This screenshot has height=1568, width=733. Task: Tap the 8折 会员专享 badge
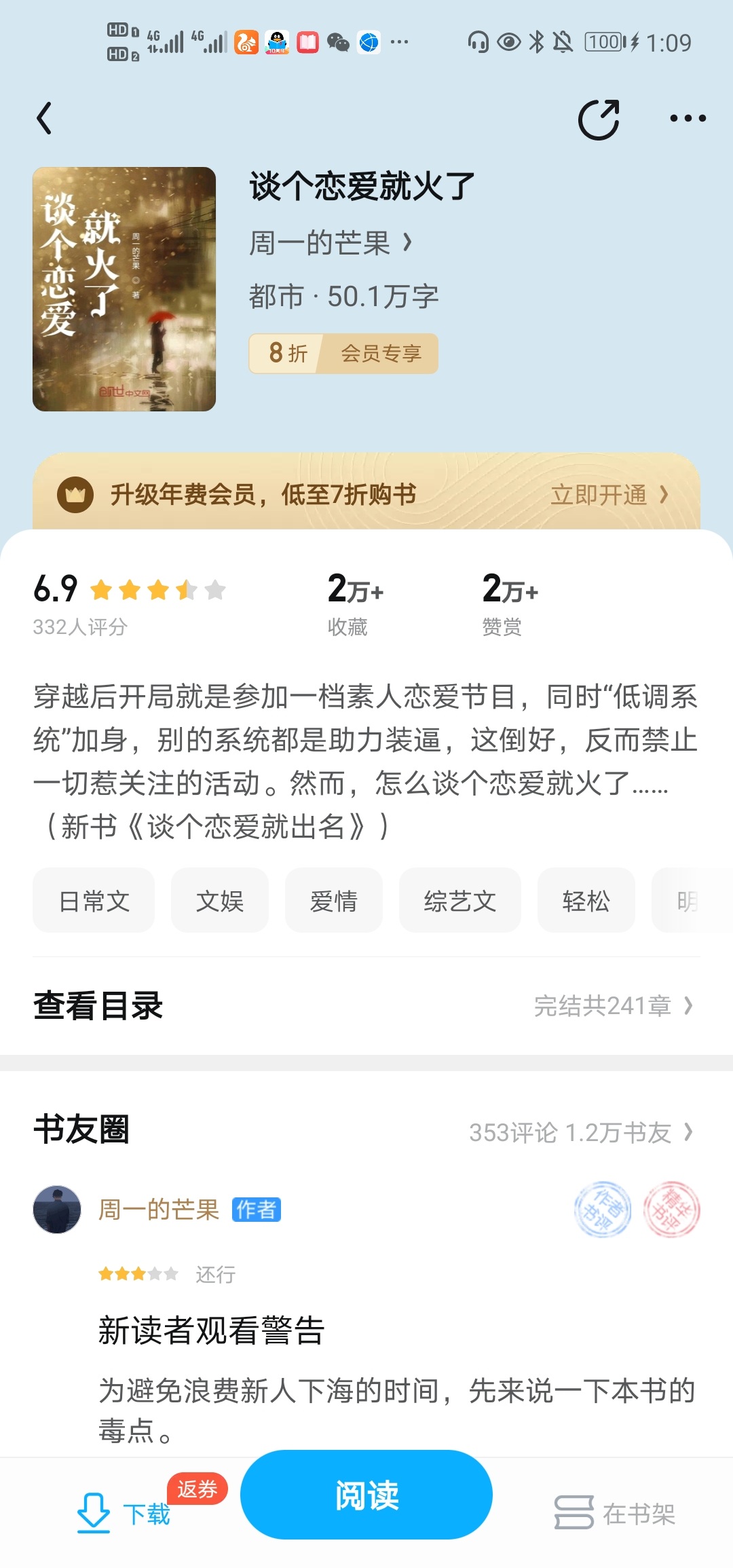pyautogui.click(x=343, y=354)
